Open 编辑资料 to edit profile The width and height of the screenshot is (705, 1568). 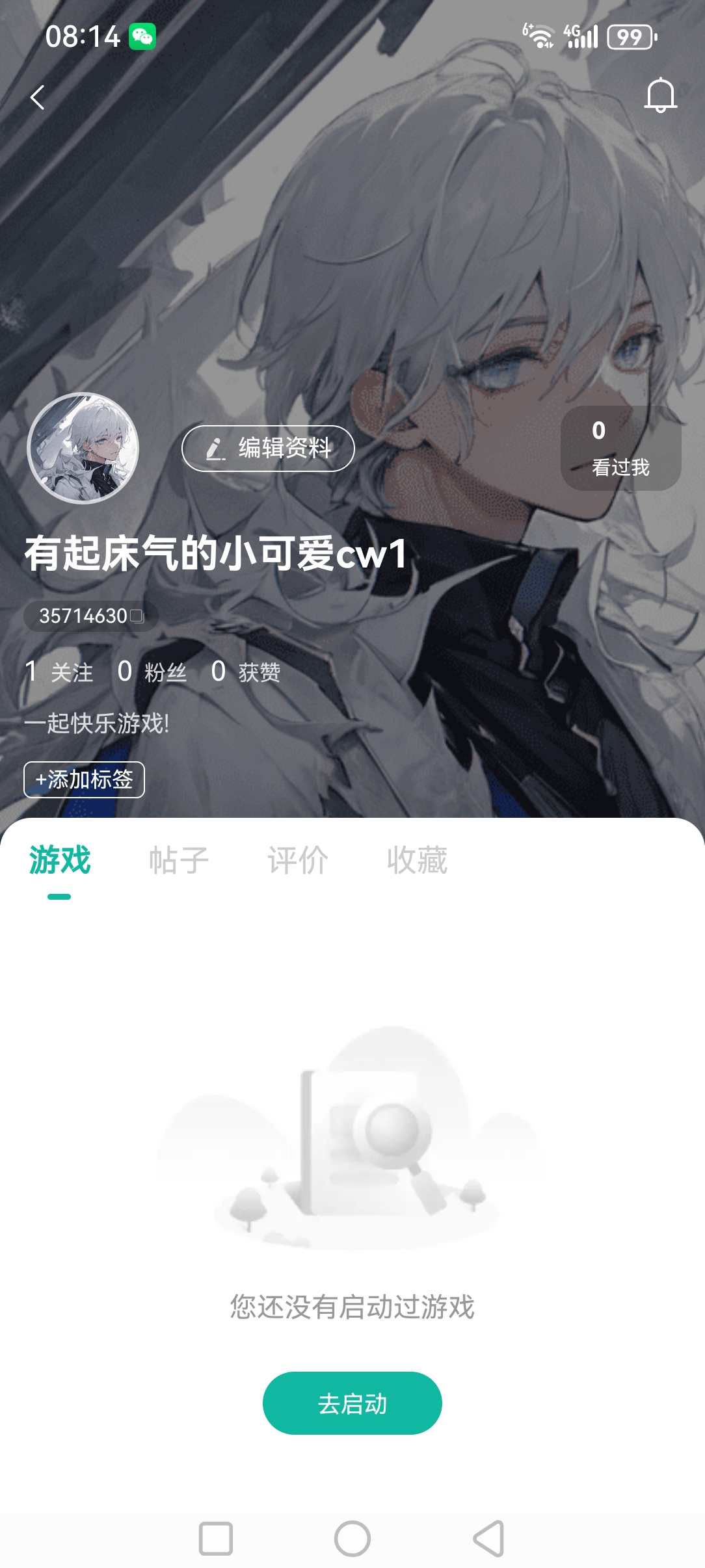[268, 448]
